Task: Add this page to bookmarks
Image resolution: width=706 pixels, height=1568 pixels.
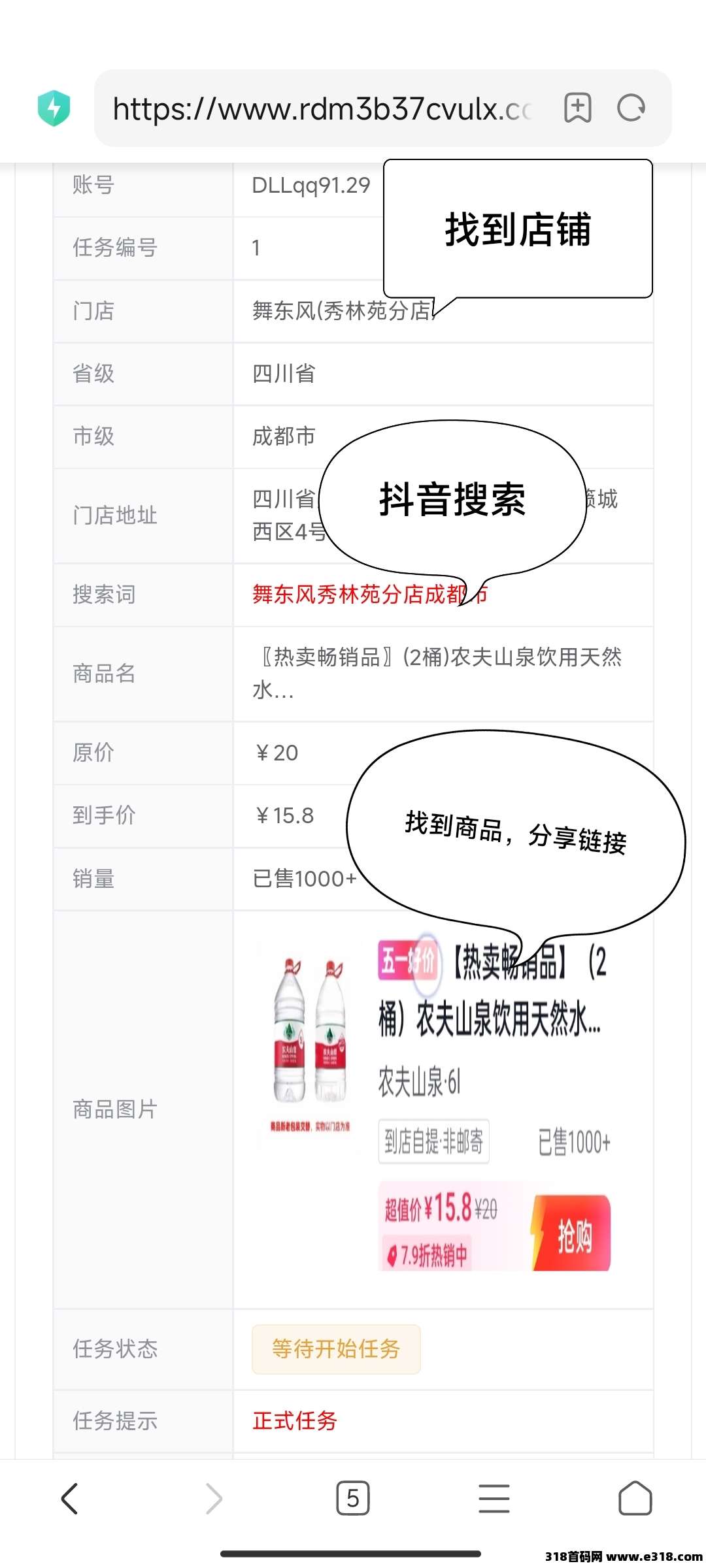Action: click(x=577, y=108)
